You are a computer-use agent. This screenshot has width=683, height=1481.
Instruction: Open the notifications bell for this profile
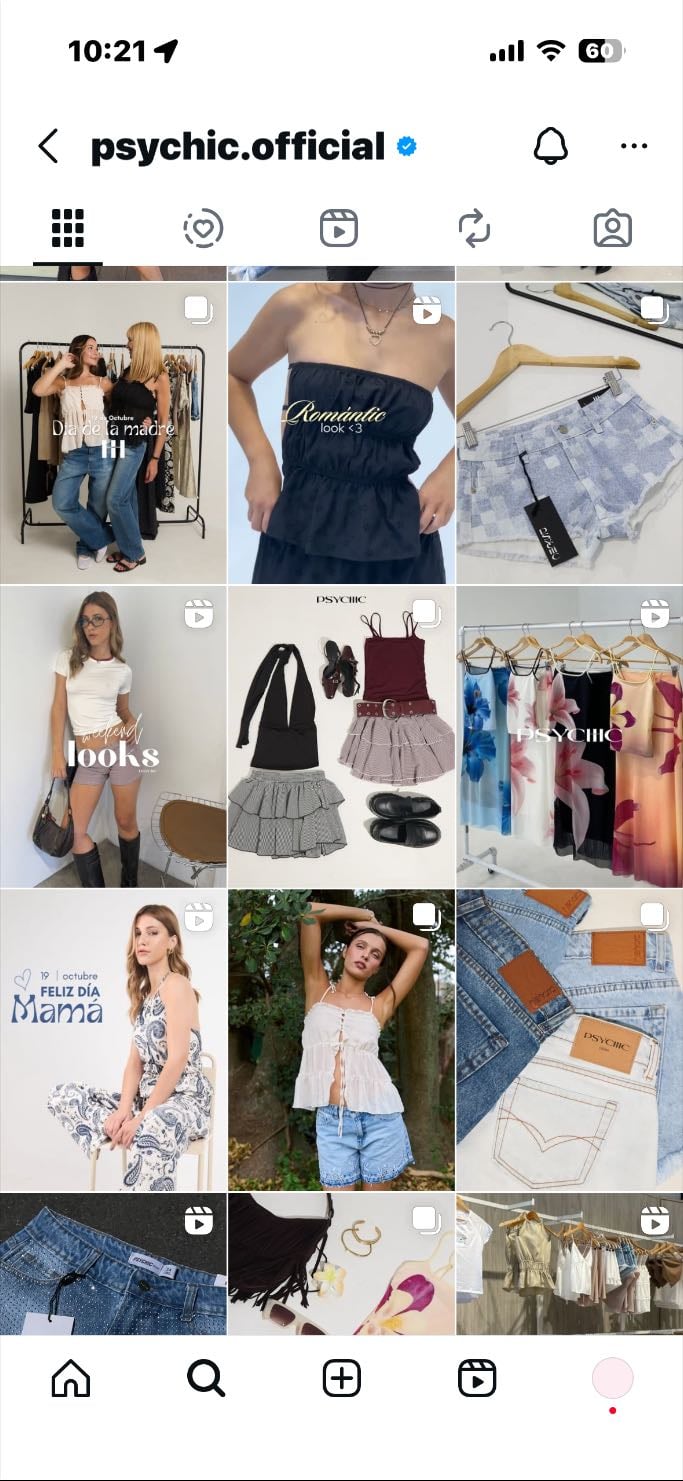point(550,146)
